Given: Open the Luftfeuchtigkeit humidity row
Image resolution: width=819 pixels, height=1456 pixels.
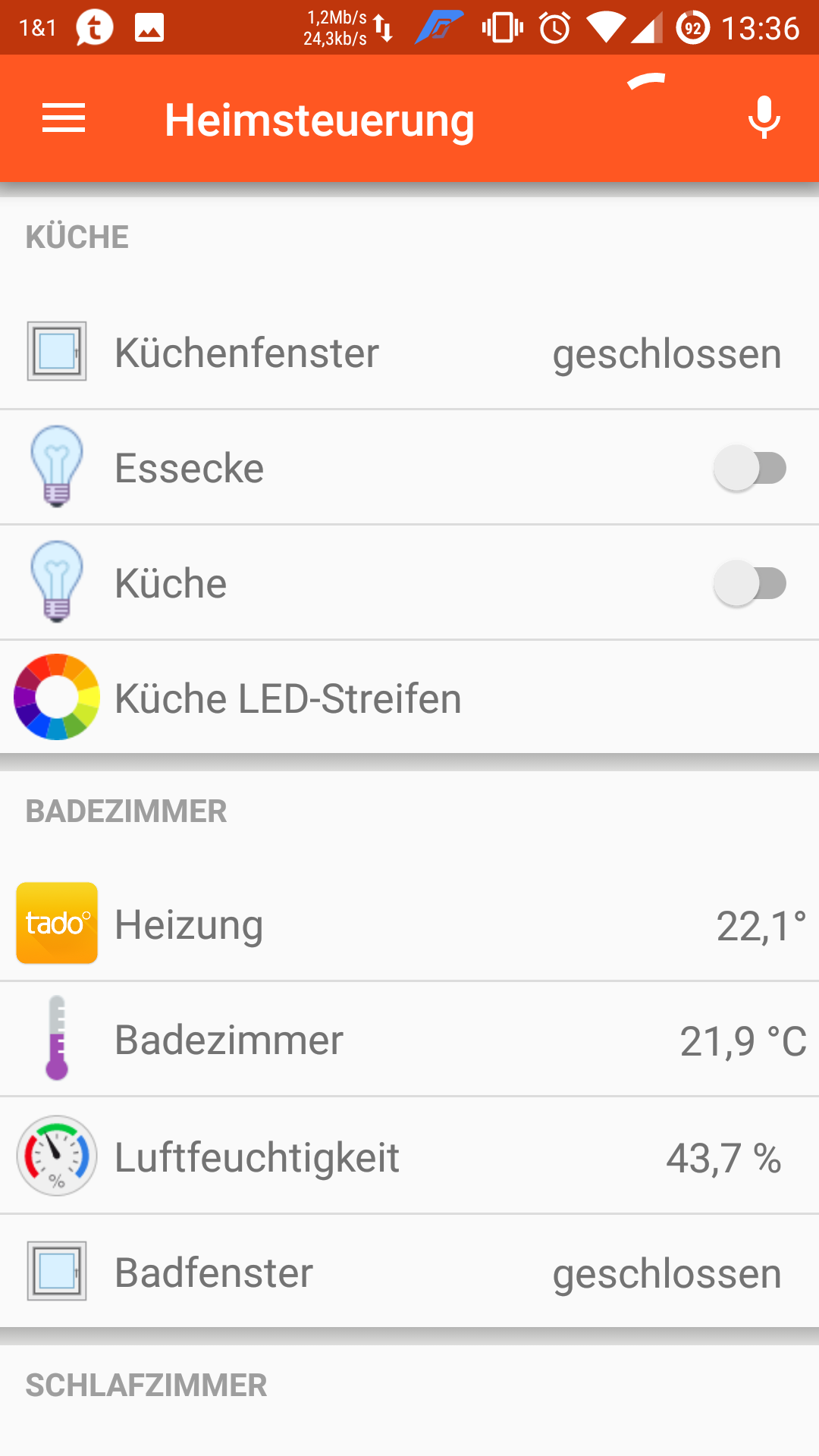Looking at the screenshot, I should (x=409, y=1156).
